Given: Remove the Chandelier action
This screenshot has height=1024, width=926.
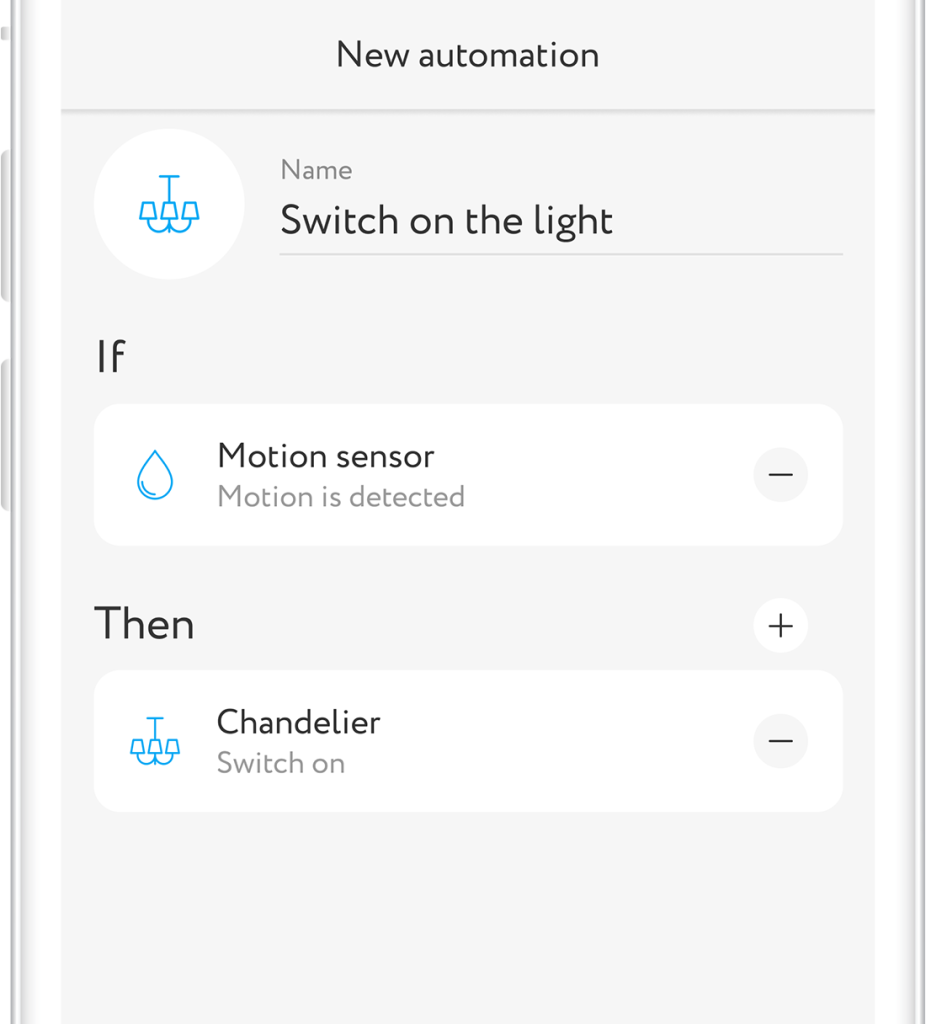Looking at the screenshot, I should (780, 741).
